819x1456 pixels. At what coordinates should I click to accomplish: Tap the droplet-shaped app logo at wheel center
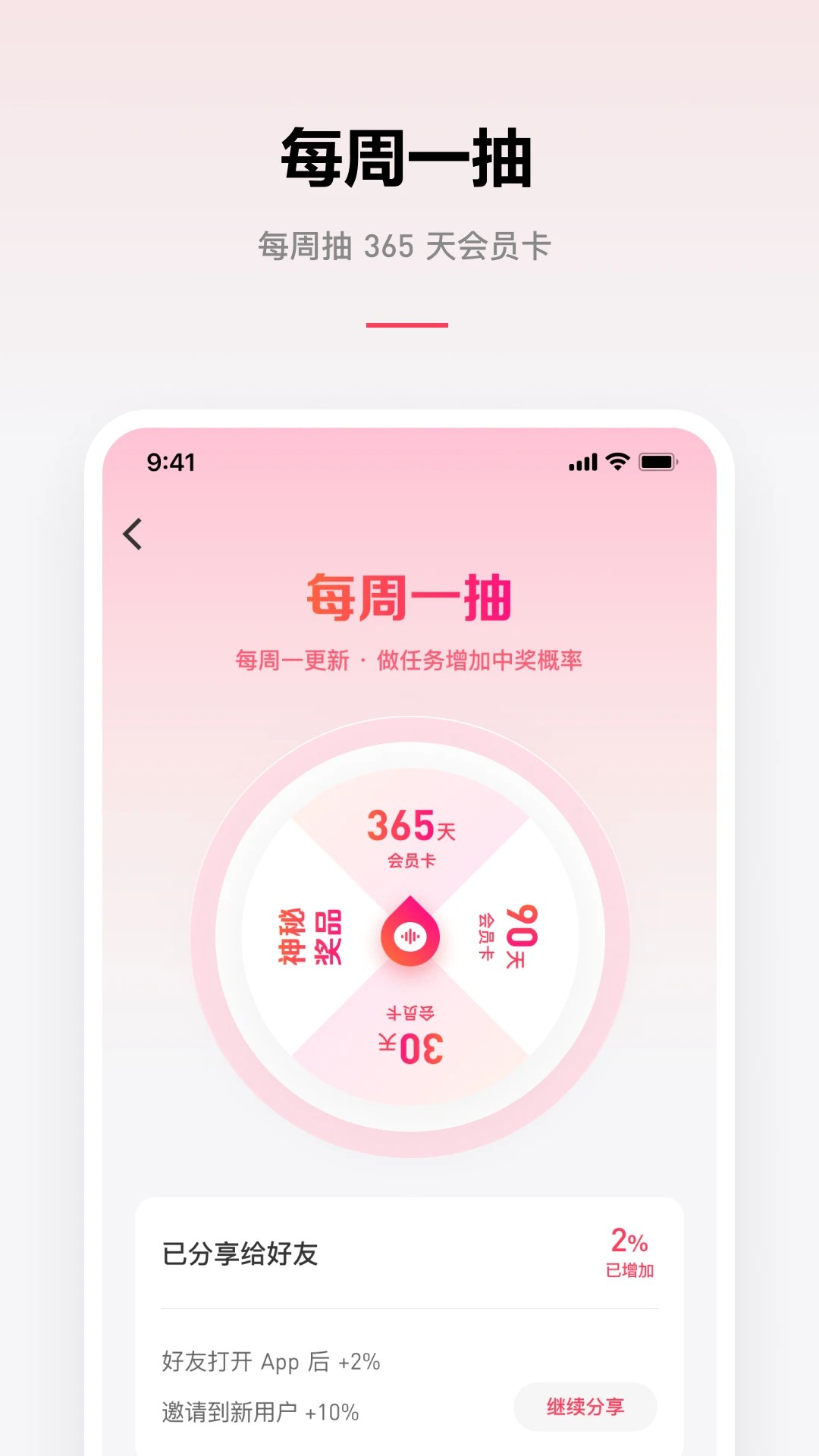click(409, 935)
